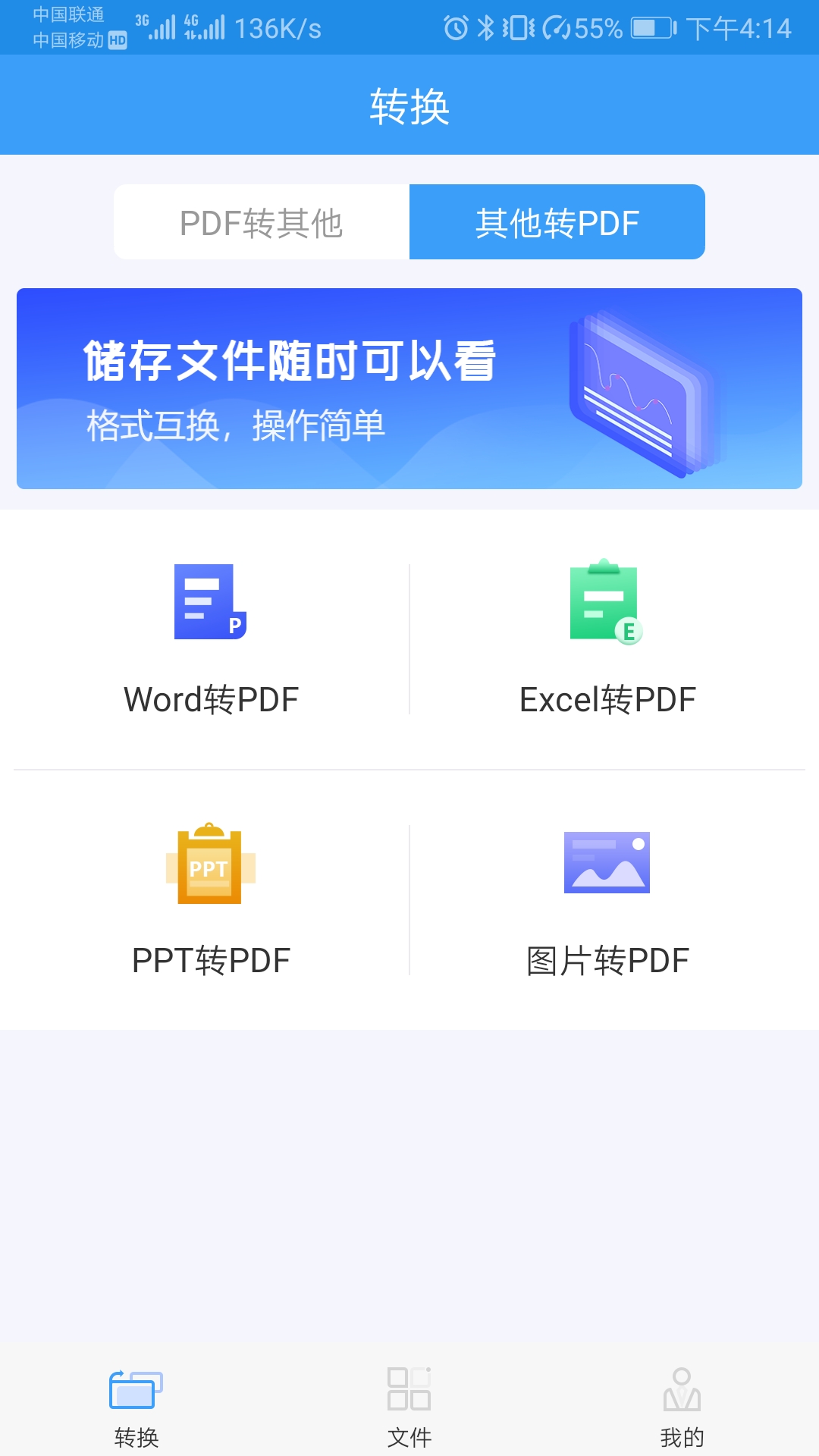
Task: Select the Word转PDF text label
Action: point(211,699)
